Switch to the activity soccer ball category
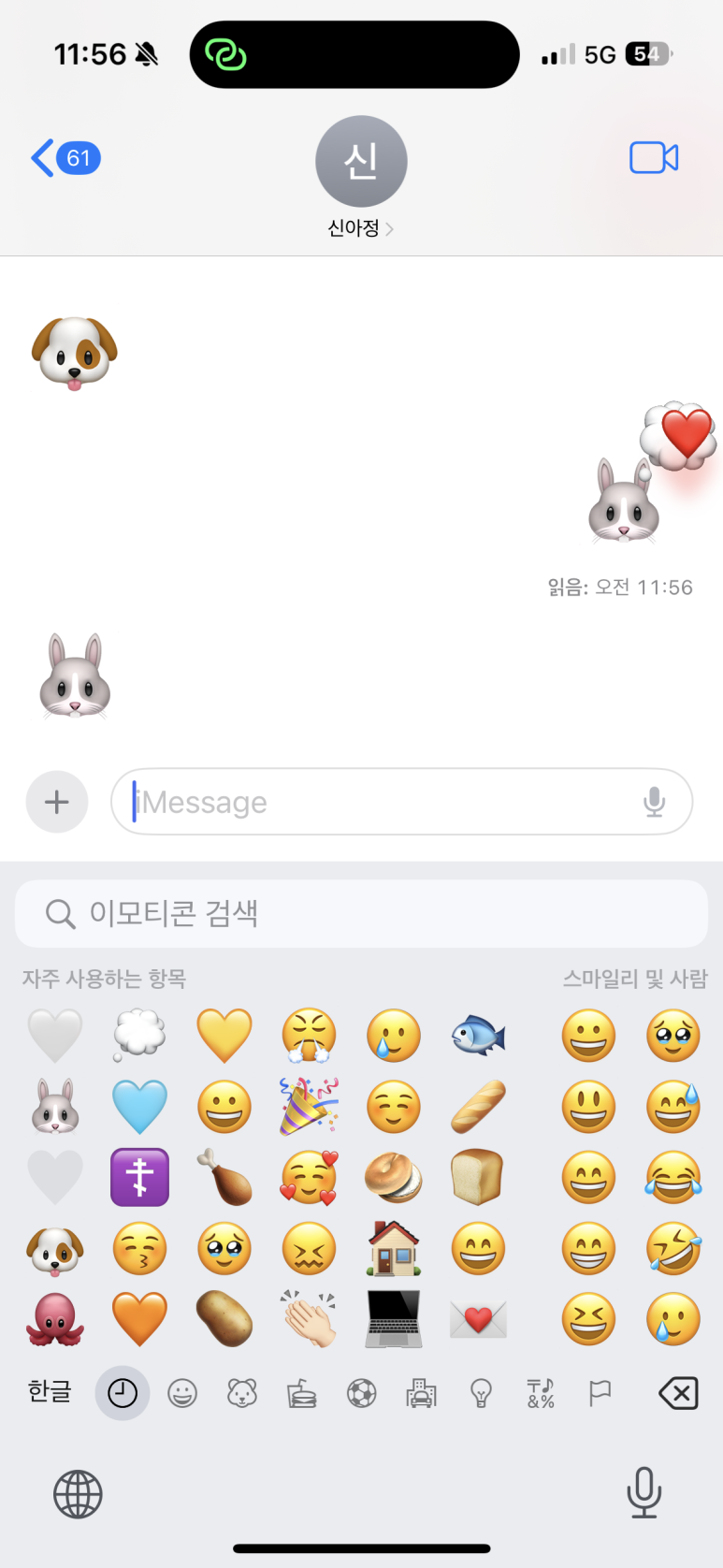723x1568 pixels. [x=362, y=1394]
